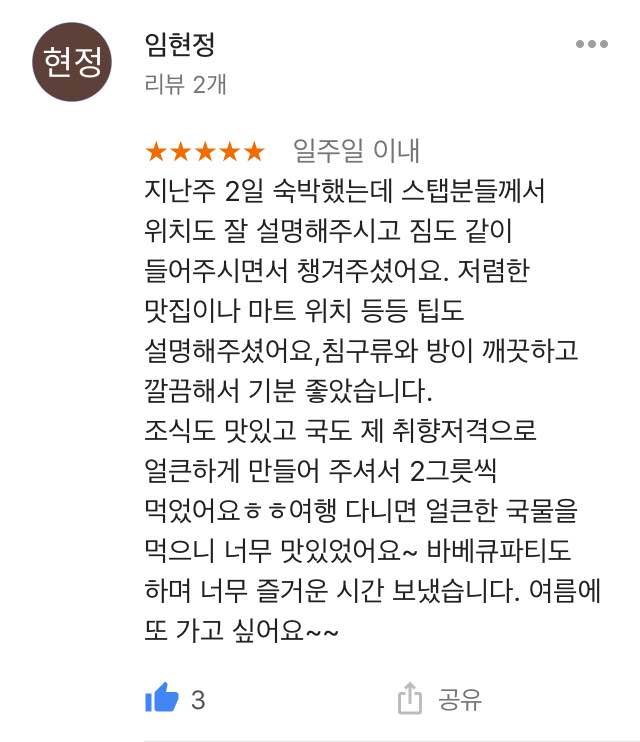This screenshot has width=640, height=742.
Task: View reviewer 임현정's name profile
Action: click(x=180, y=45)
